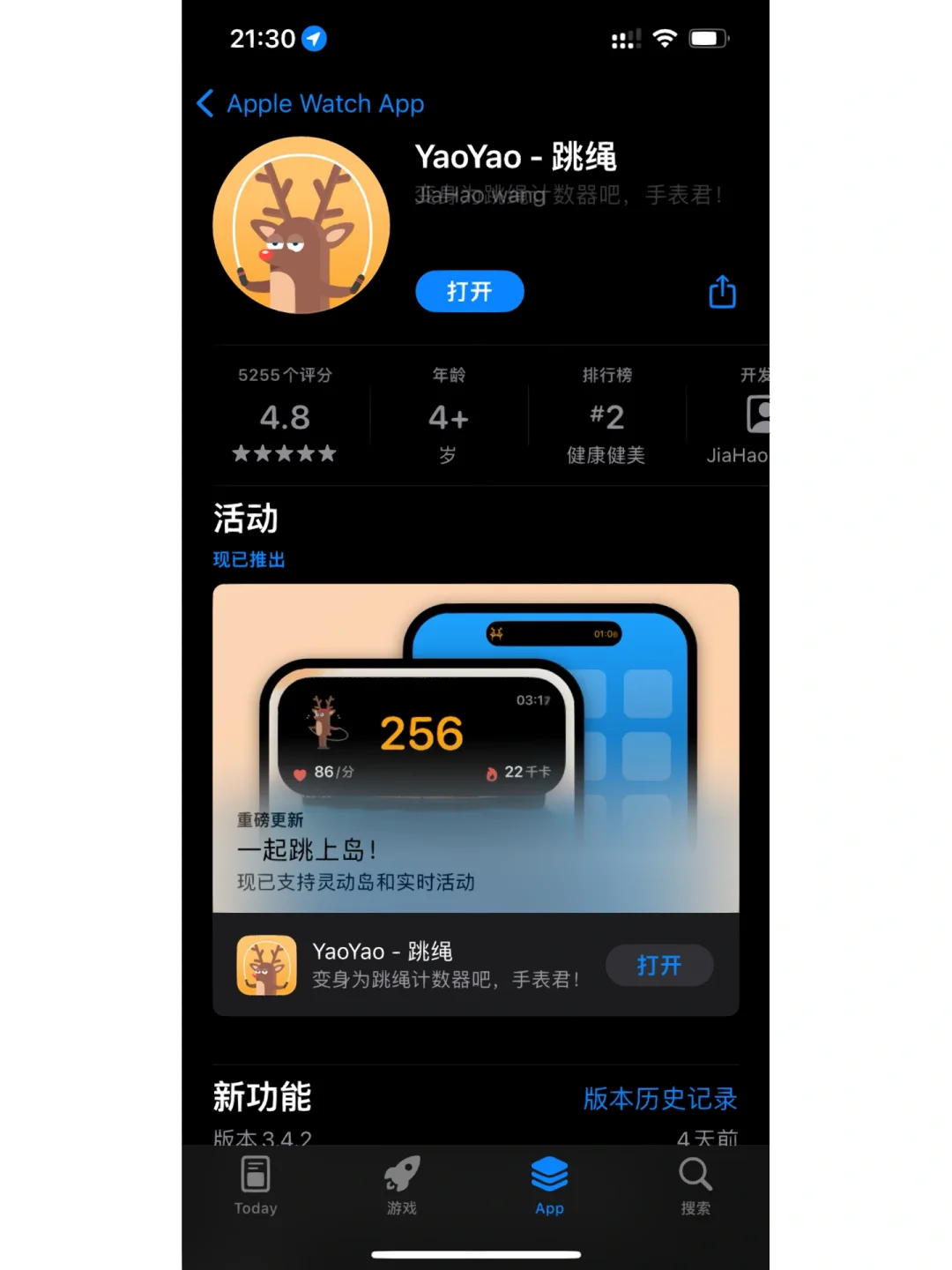
Task: Open the 5255 ratings section
Action: (285, 415)
